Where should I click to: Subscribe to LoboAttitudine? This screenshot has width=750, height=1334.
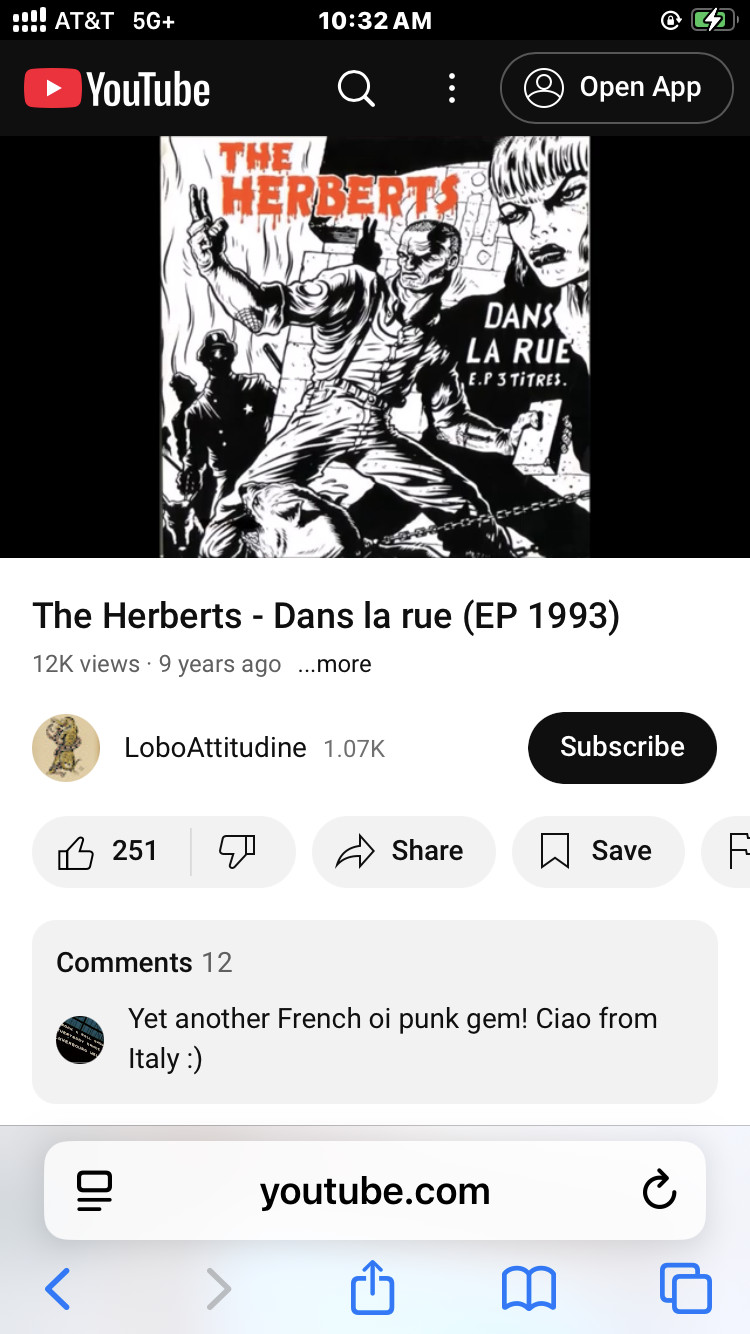pyautogui.click(x=621, y=748)
